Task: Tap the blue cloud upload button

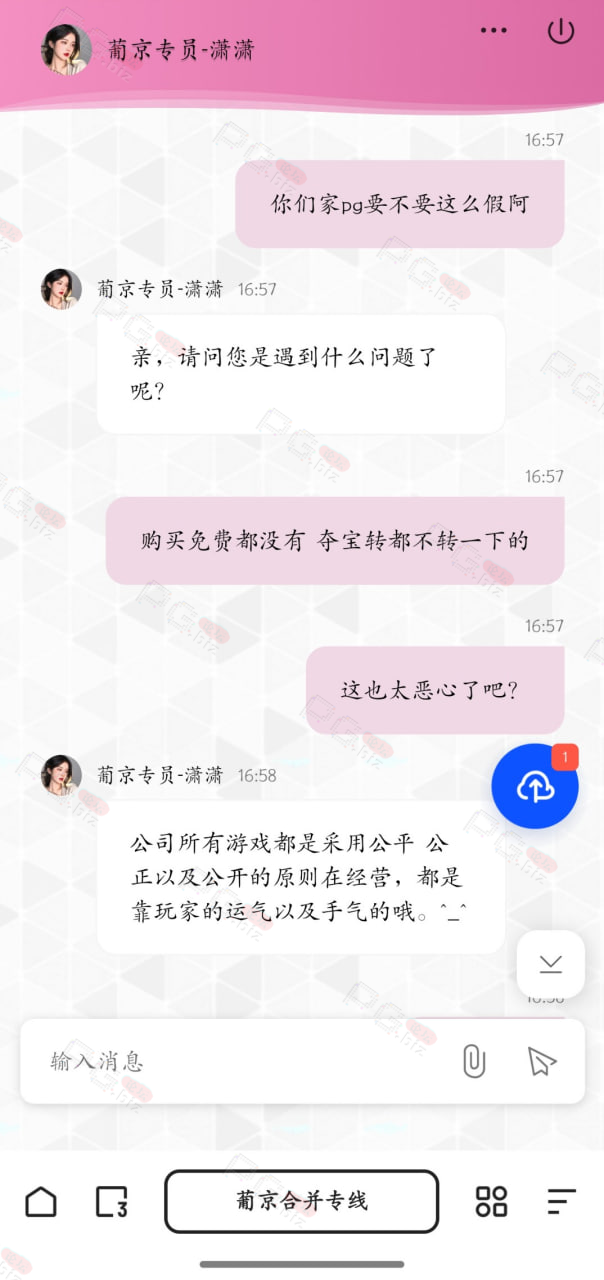Action: [535, 786]
